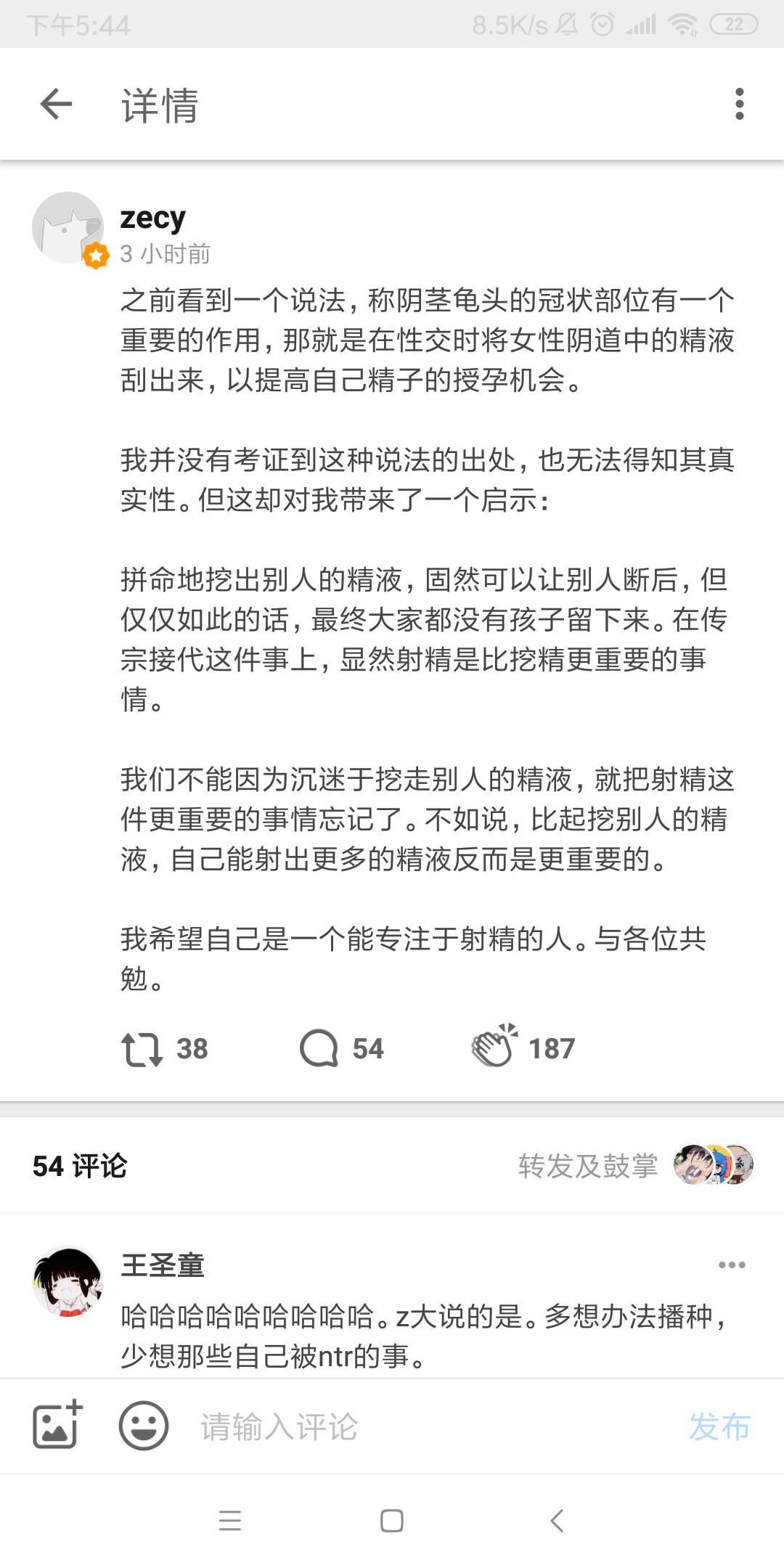Attach an image to the comment
Viewport: 784px width, 1568px height.
point(57,1426)
